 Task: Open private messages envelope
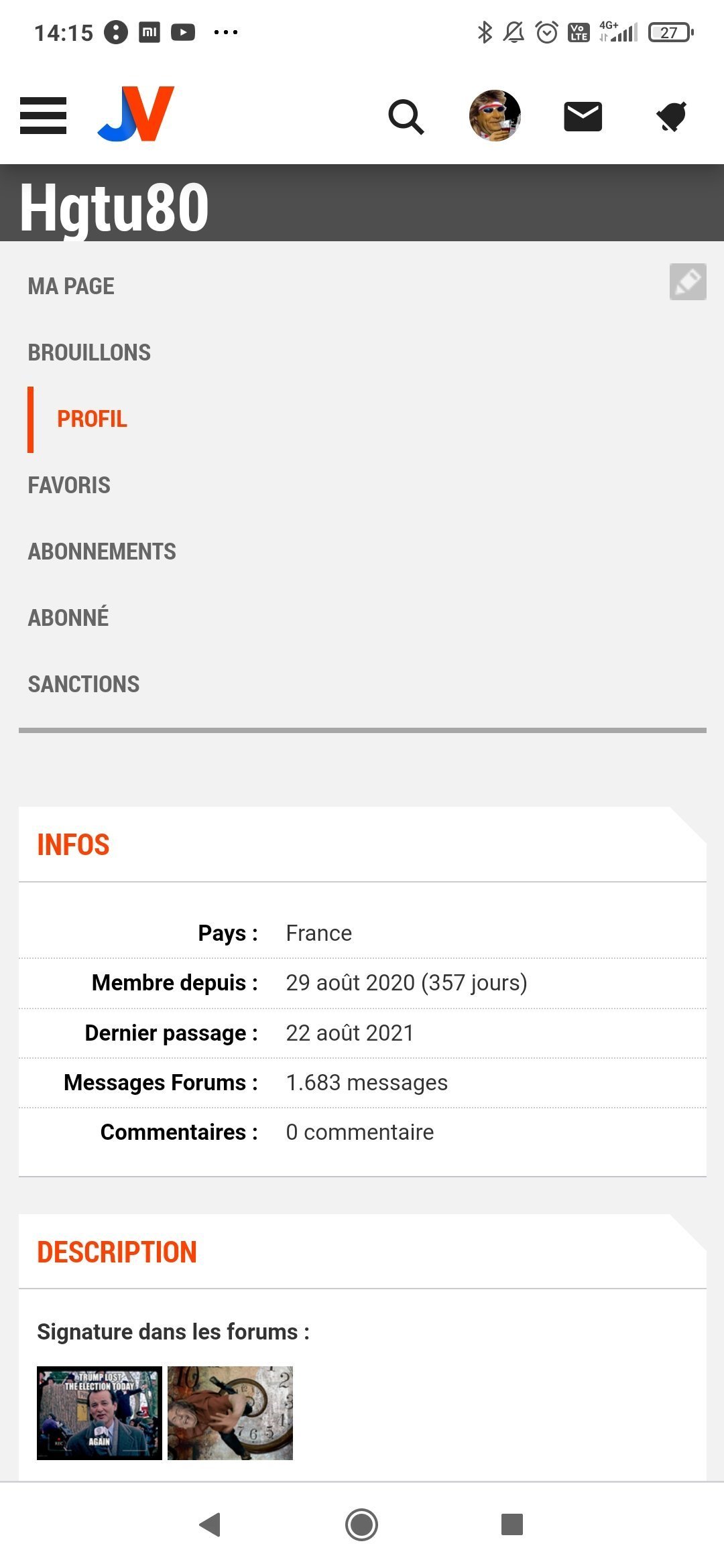tap(583, 117)
